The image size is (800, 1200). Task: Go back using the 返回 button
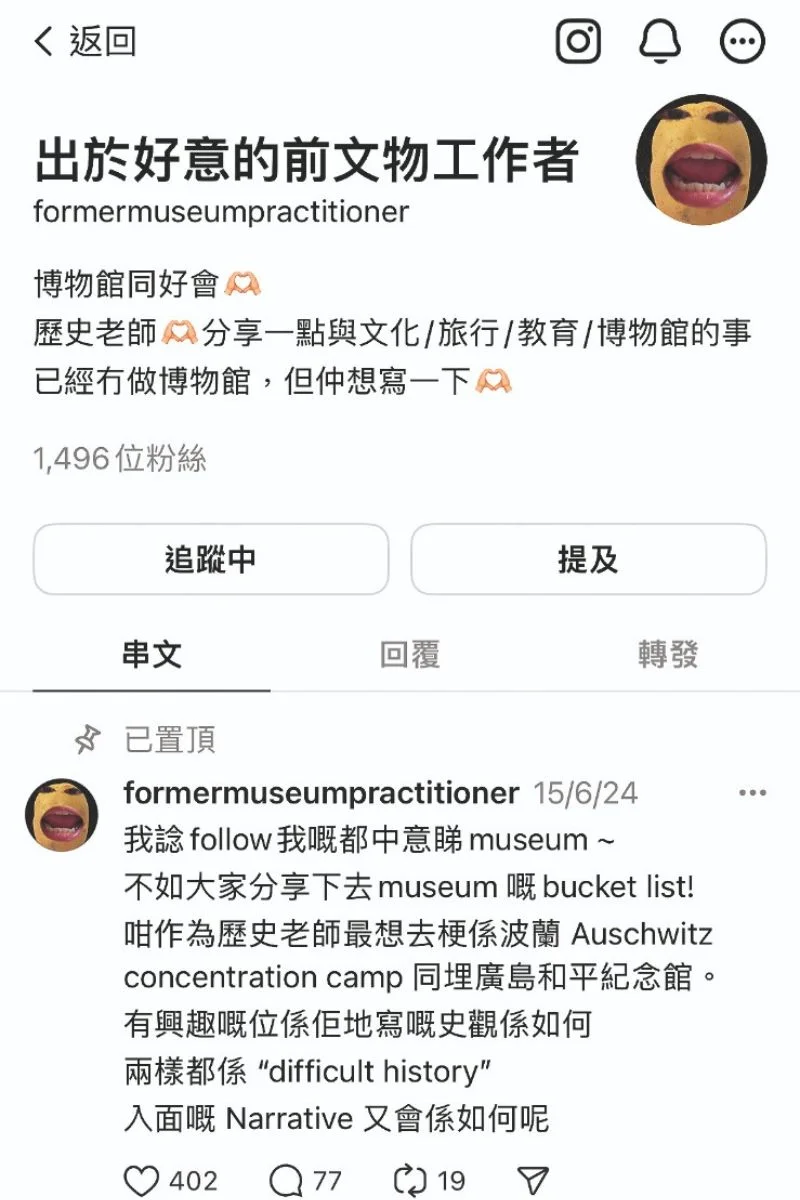coord(85,42)
